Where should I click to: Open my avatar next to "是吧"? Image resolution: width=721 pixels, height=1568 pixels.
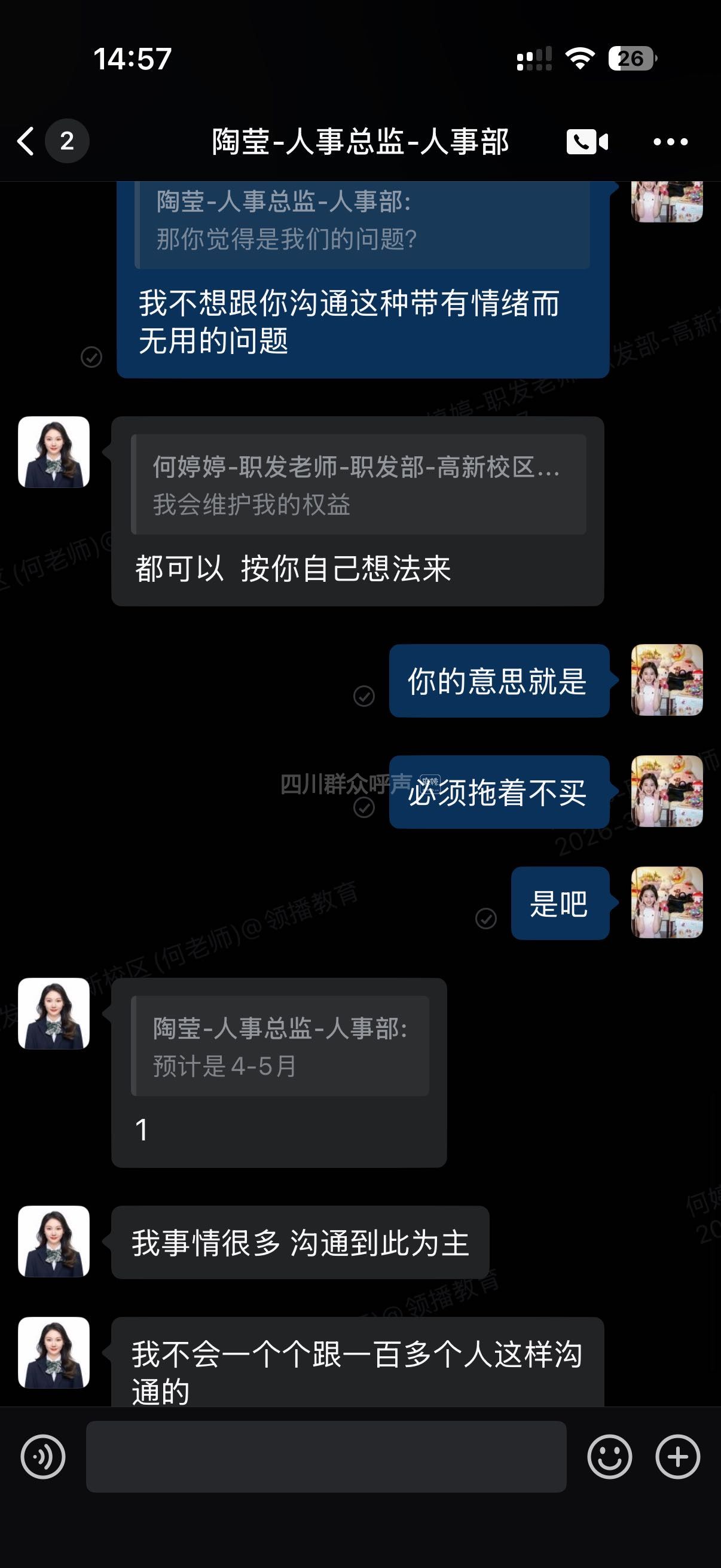[667, 902]
